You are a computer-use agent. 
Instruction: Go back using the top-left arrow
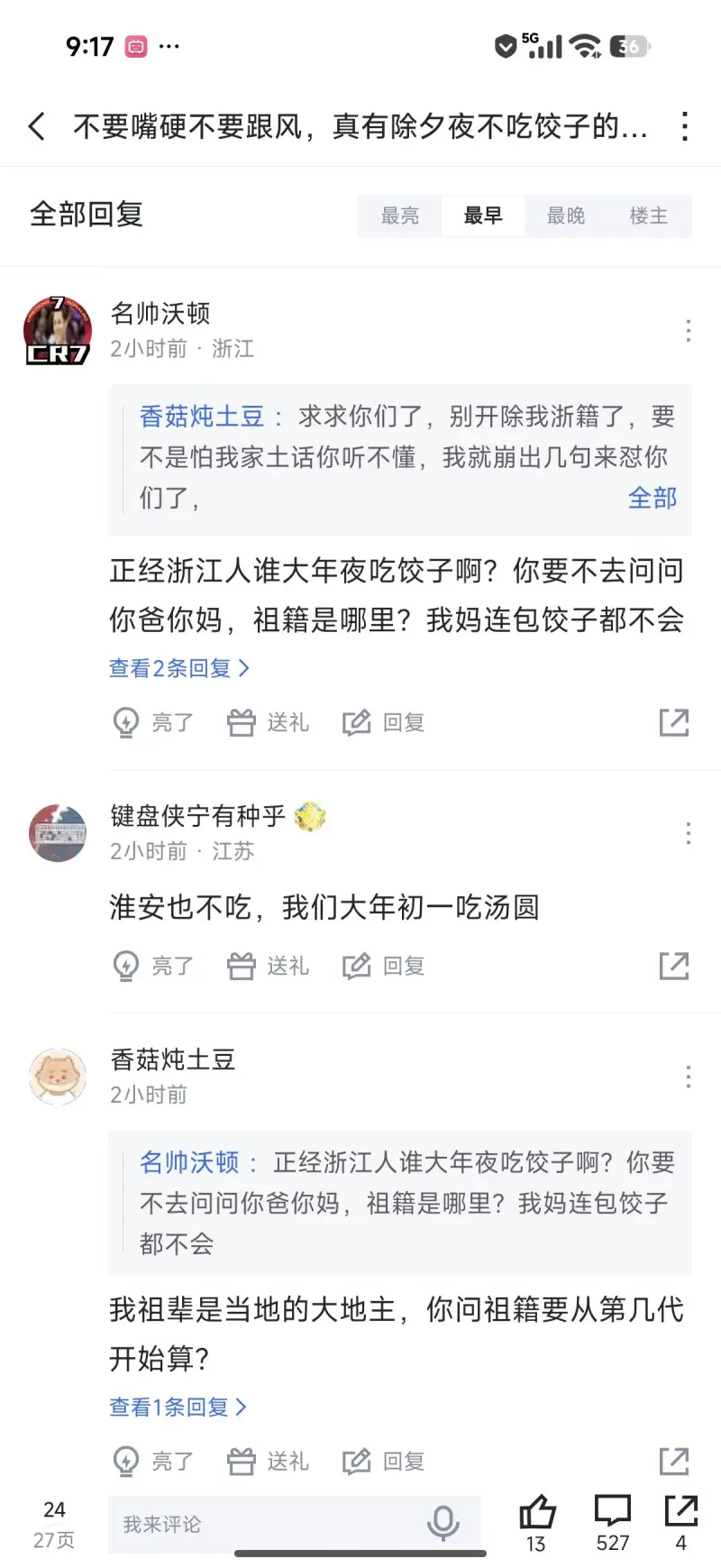point(37,126)
